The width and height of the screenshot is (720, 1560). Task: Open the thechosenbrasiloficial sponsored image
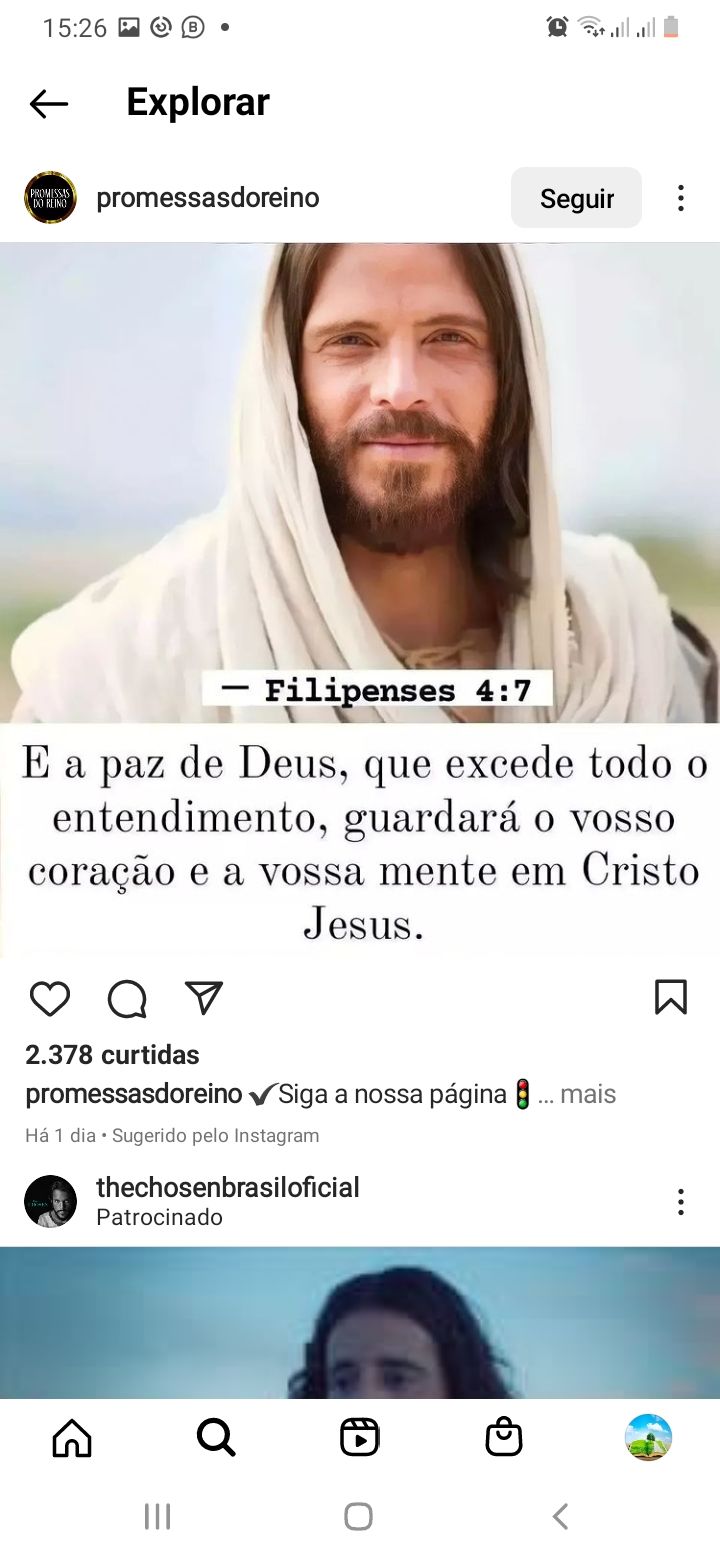click(x=360, y=1322)
